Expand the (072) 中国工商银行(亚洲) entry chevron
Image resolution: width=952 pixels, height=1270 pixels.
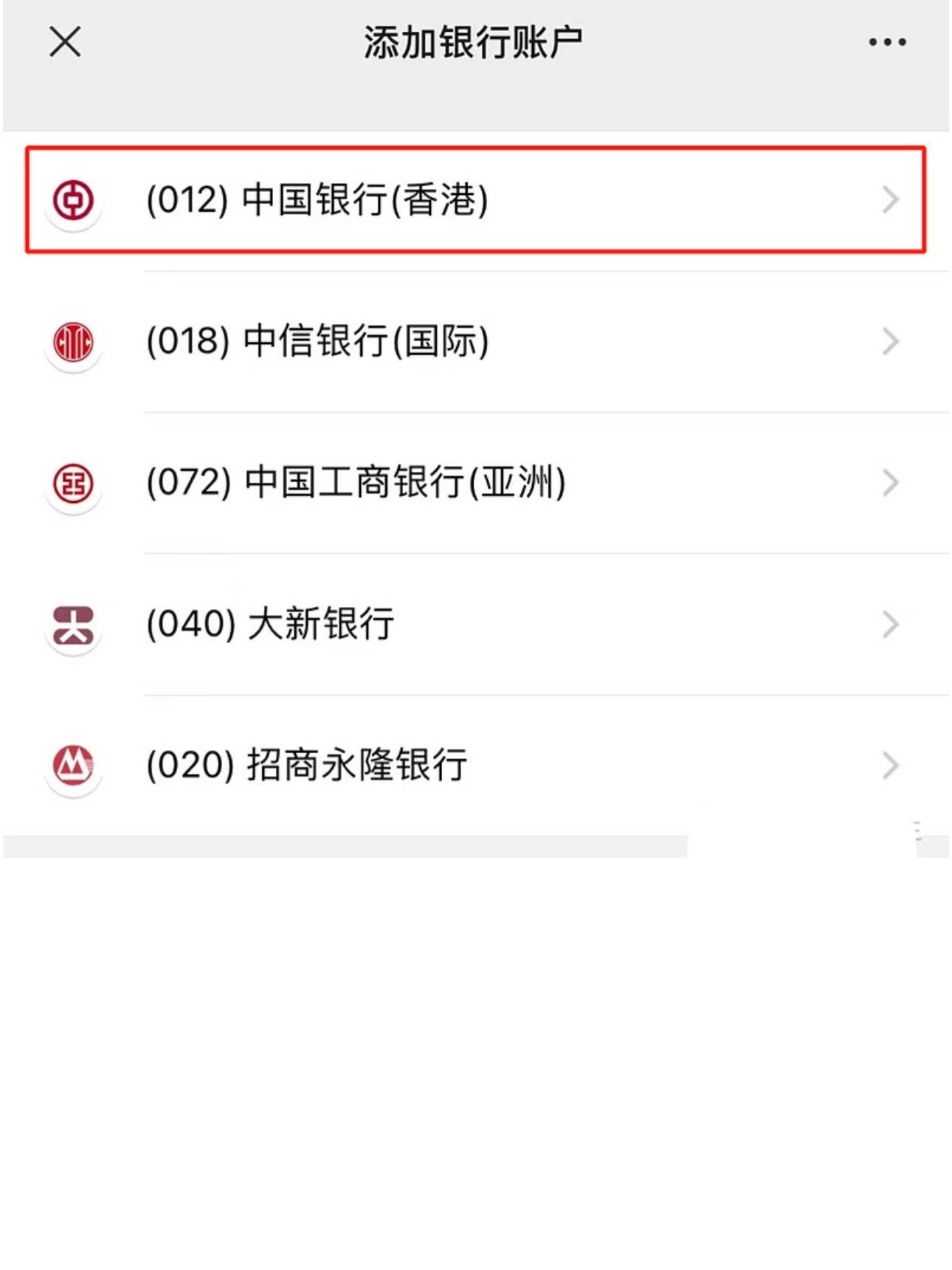(891, 482)
